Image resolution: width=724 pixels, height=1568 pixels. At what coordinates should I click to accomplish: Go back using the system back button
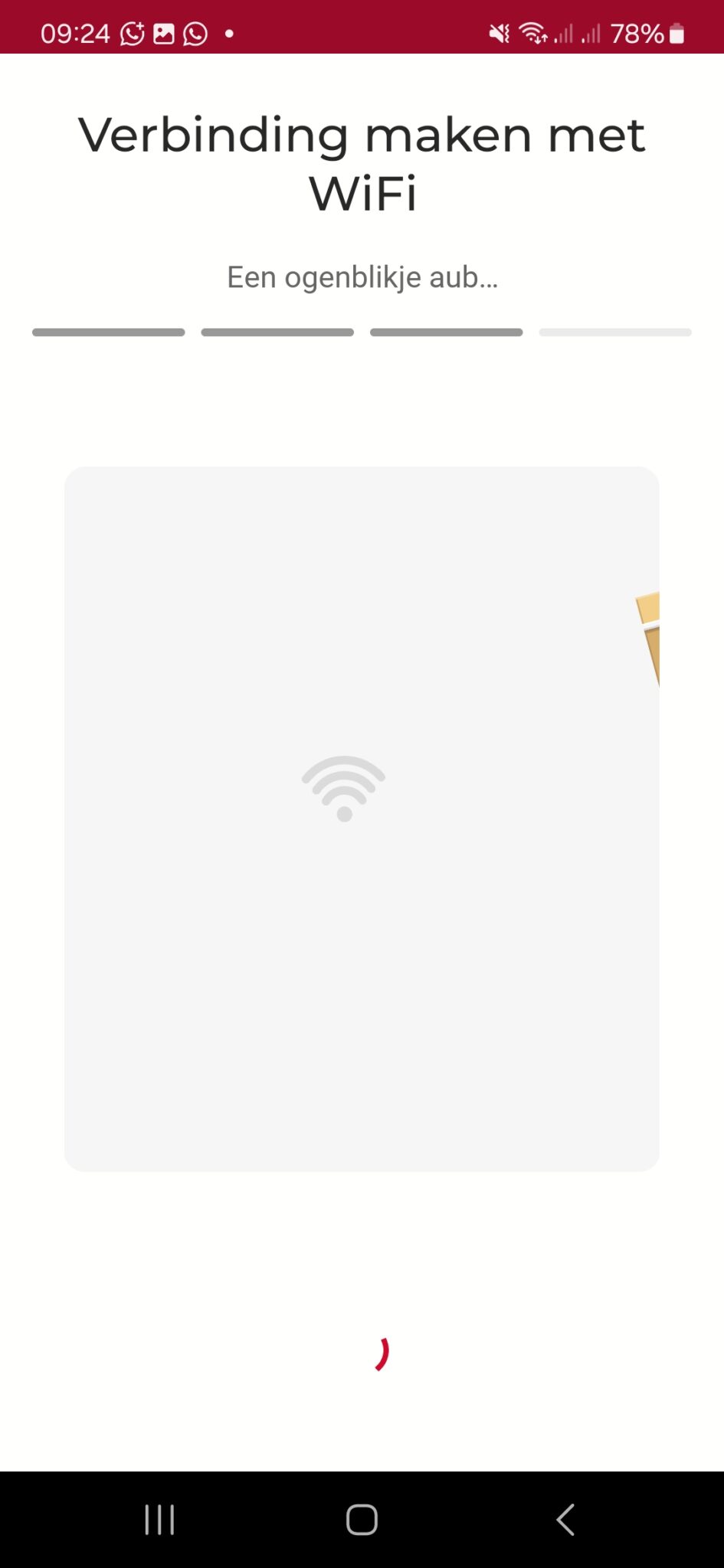(565, 1520)
